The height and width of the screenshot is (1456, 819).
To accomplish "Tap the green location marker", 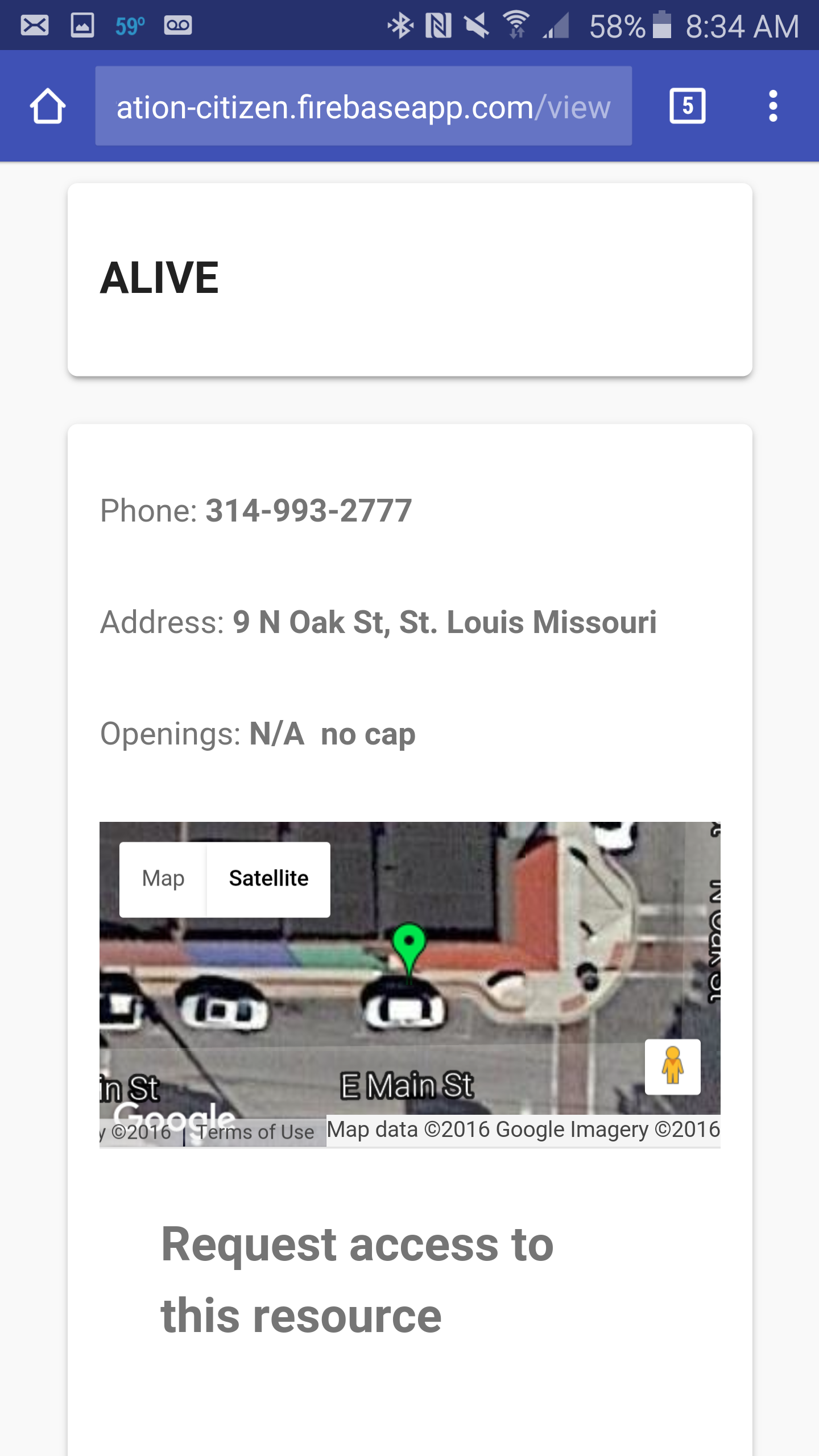I will pos(409,945).
